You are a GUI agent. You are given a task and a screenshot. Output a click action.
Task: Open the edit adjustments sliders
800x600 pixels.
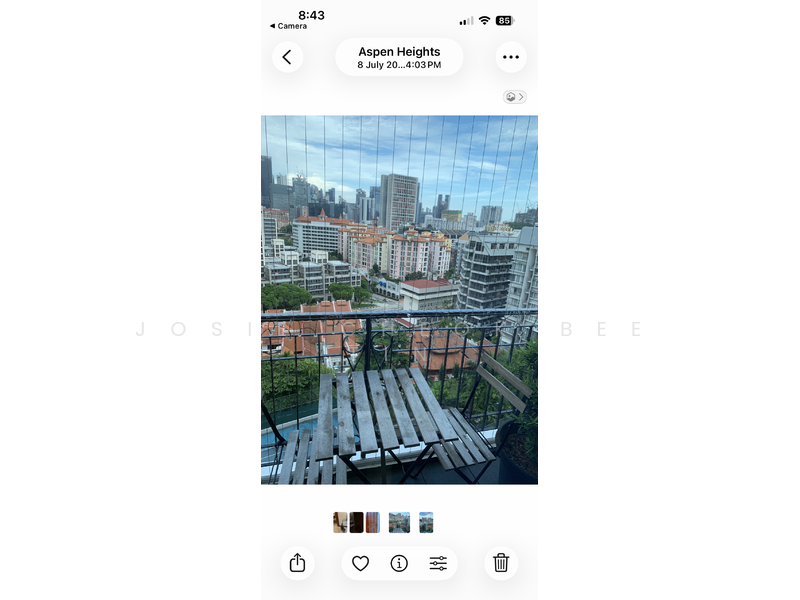point(438,563)
